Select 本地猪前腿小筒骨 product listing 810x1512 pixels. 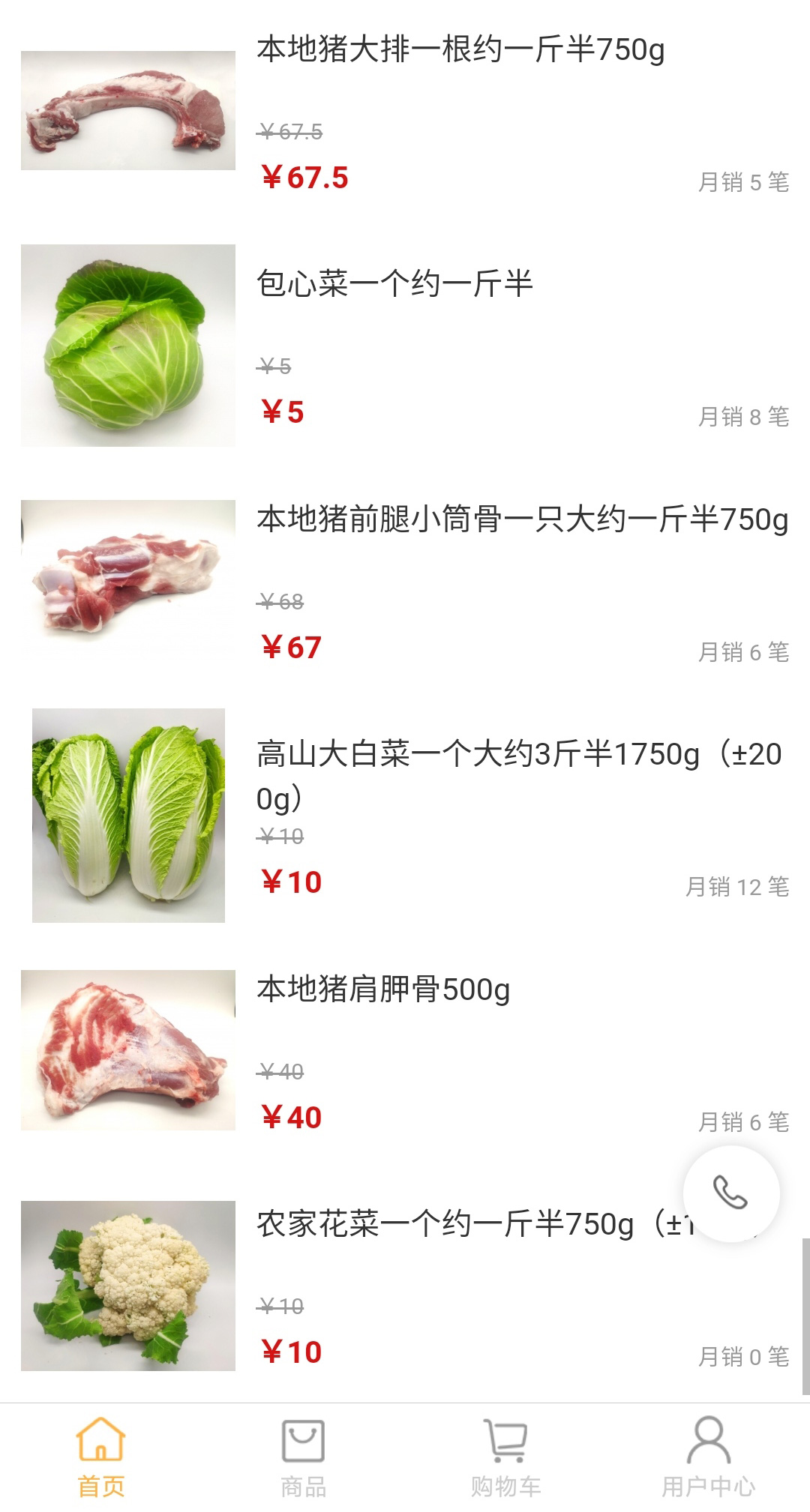(x=522, y=519)
